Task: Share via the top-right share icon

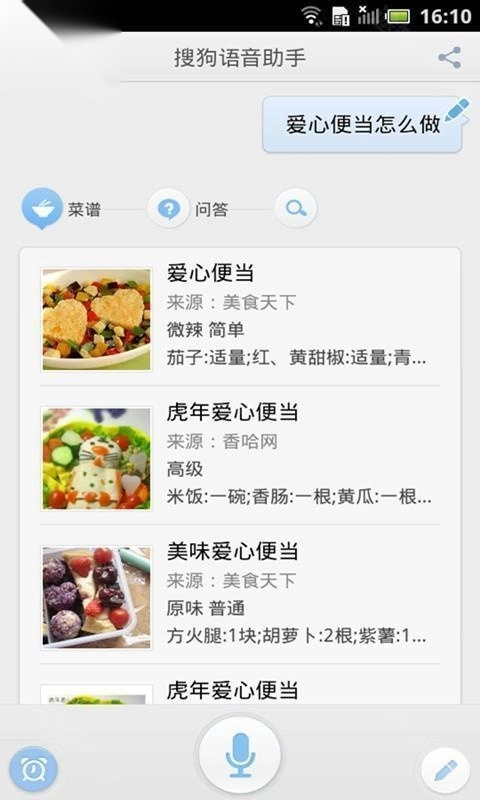Action: 449,57
